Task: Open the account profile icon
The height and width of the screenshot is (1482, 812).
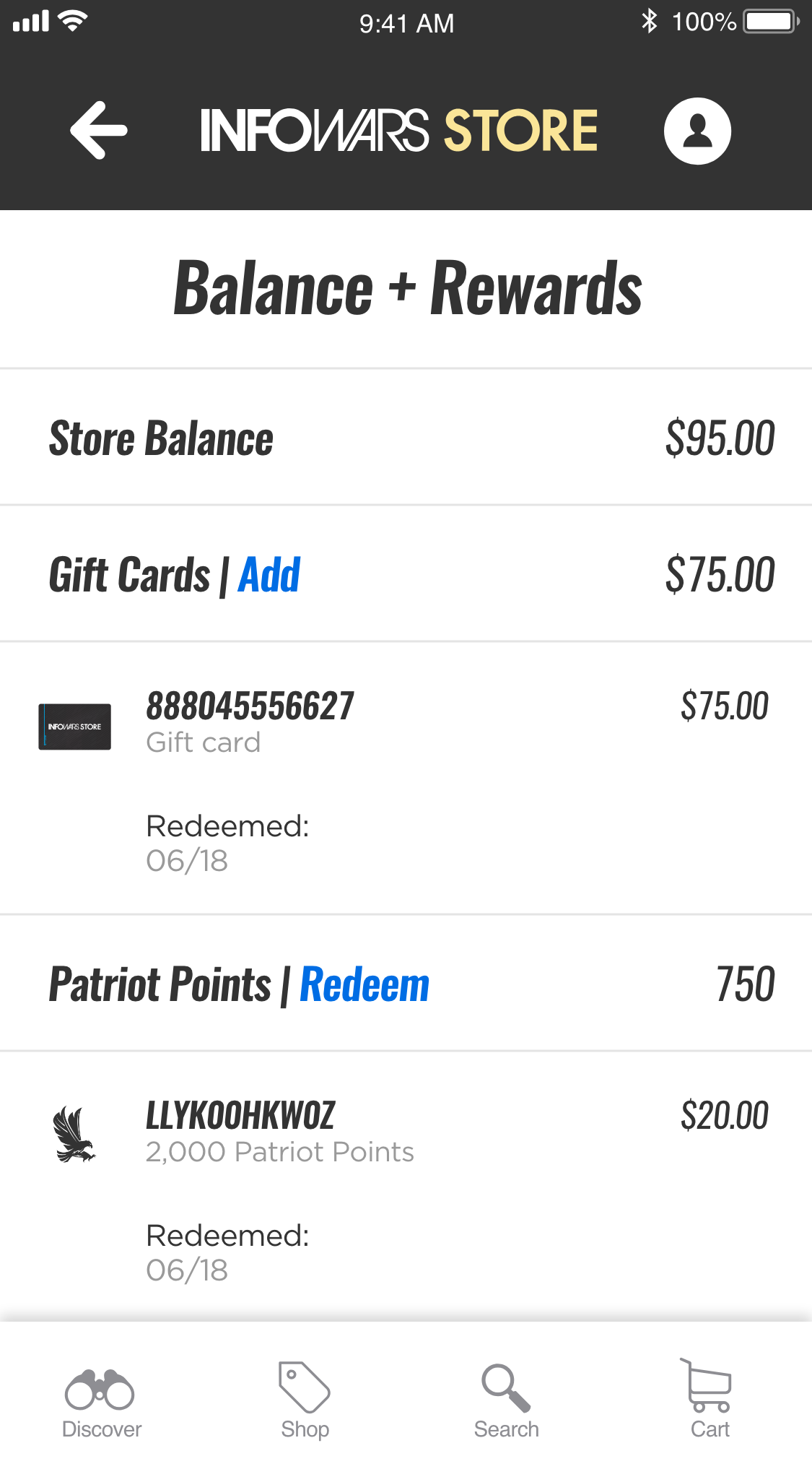Action: point(697,131)
